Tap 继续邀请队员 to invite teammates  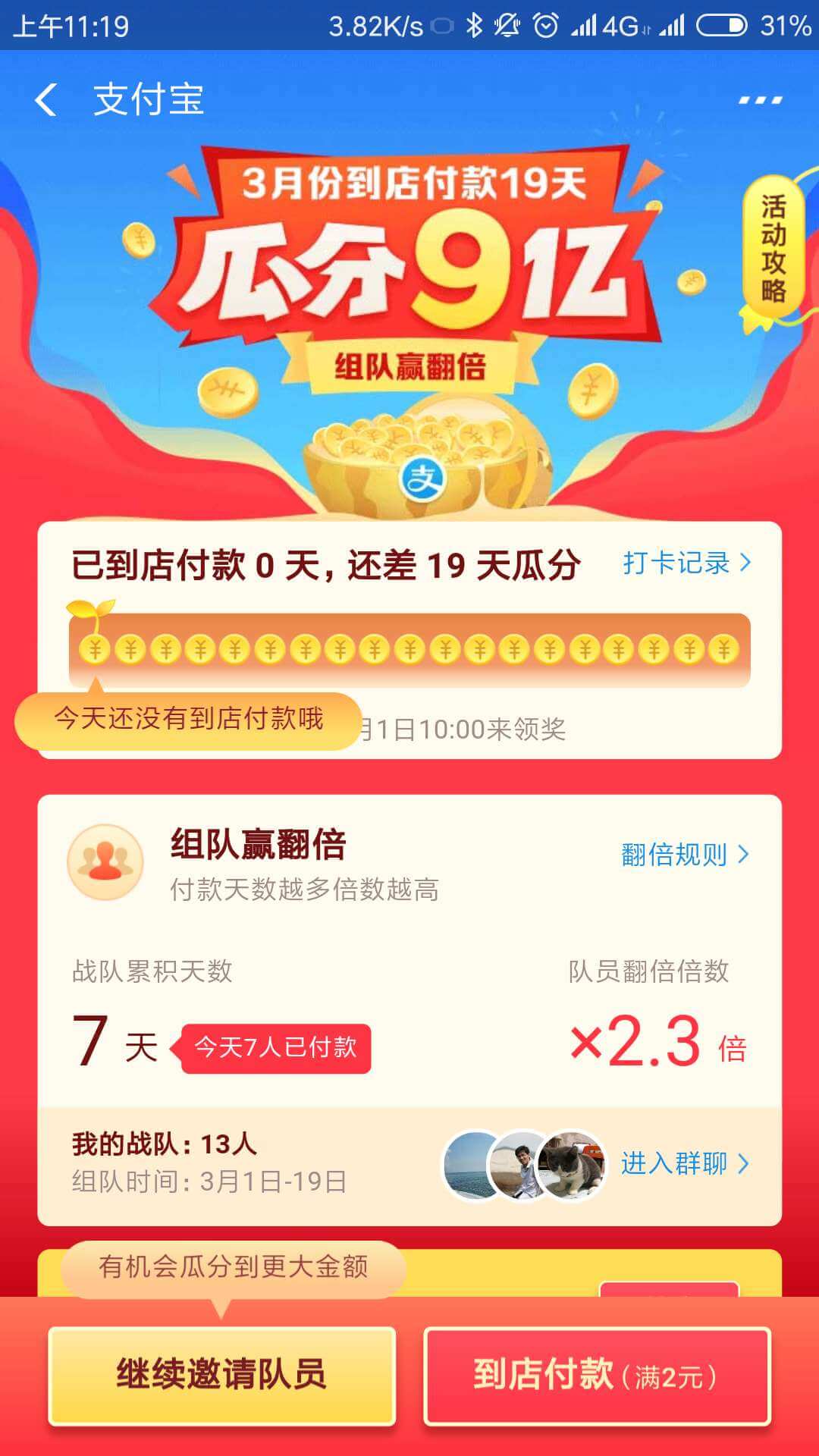click(221, 1376)
